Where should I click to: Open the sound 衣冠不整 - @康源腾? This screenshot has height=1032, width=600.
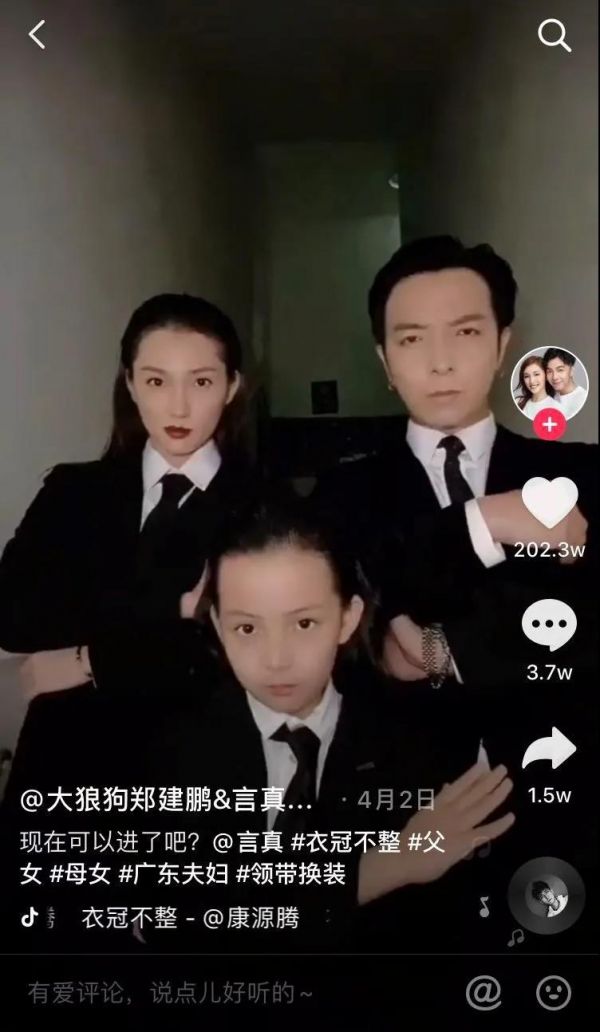click(x=190, y=916)
